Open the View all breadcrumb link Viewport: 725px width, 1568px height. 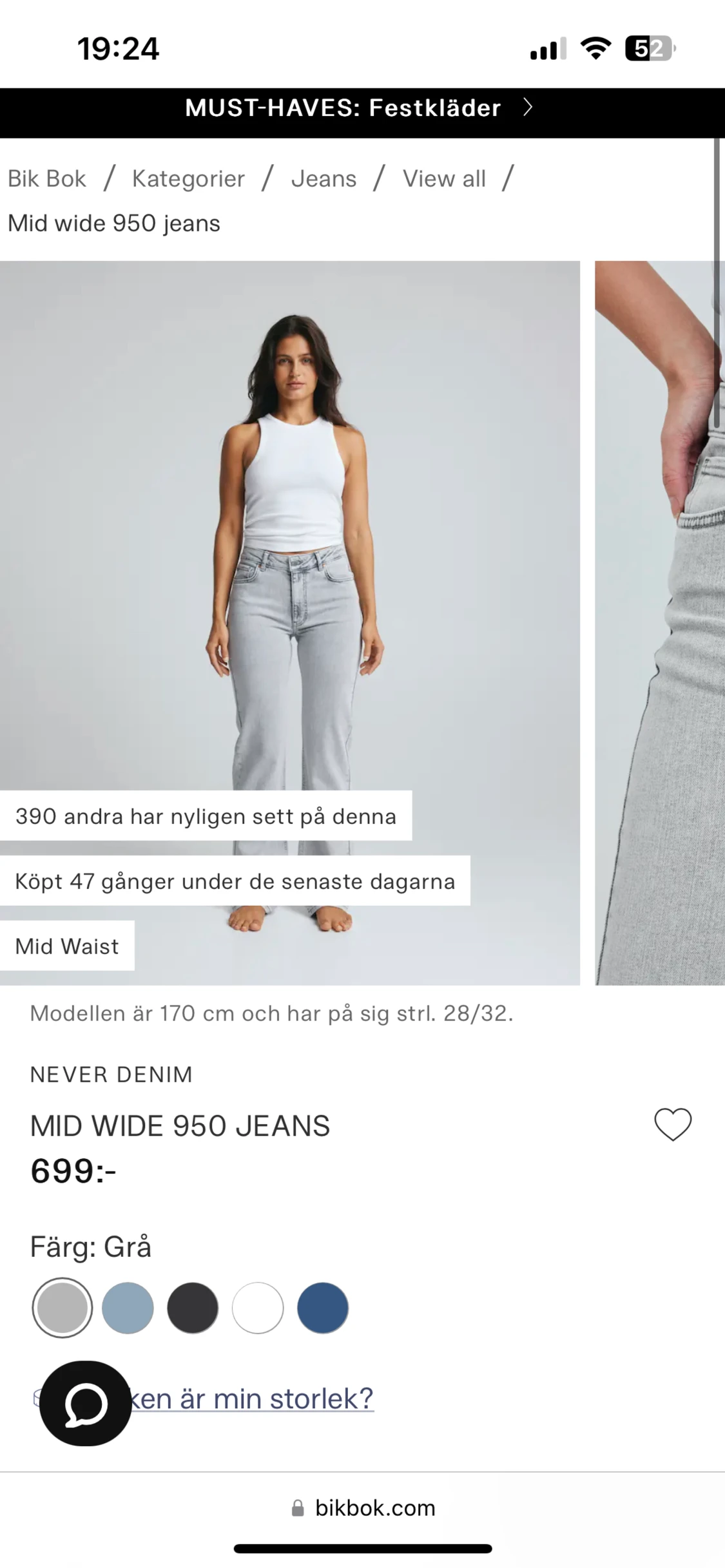[444, 178]
